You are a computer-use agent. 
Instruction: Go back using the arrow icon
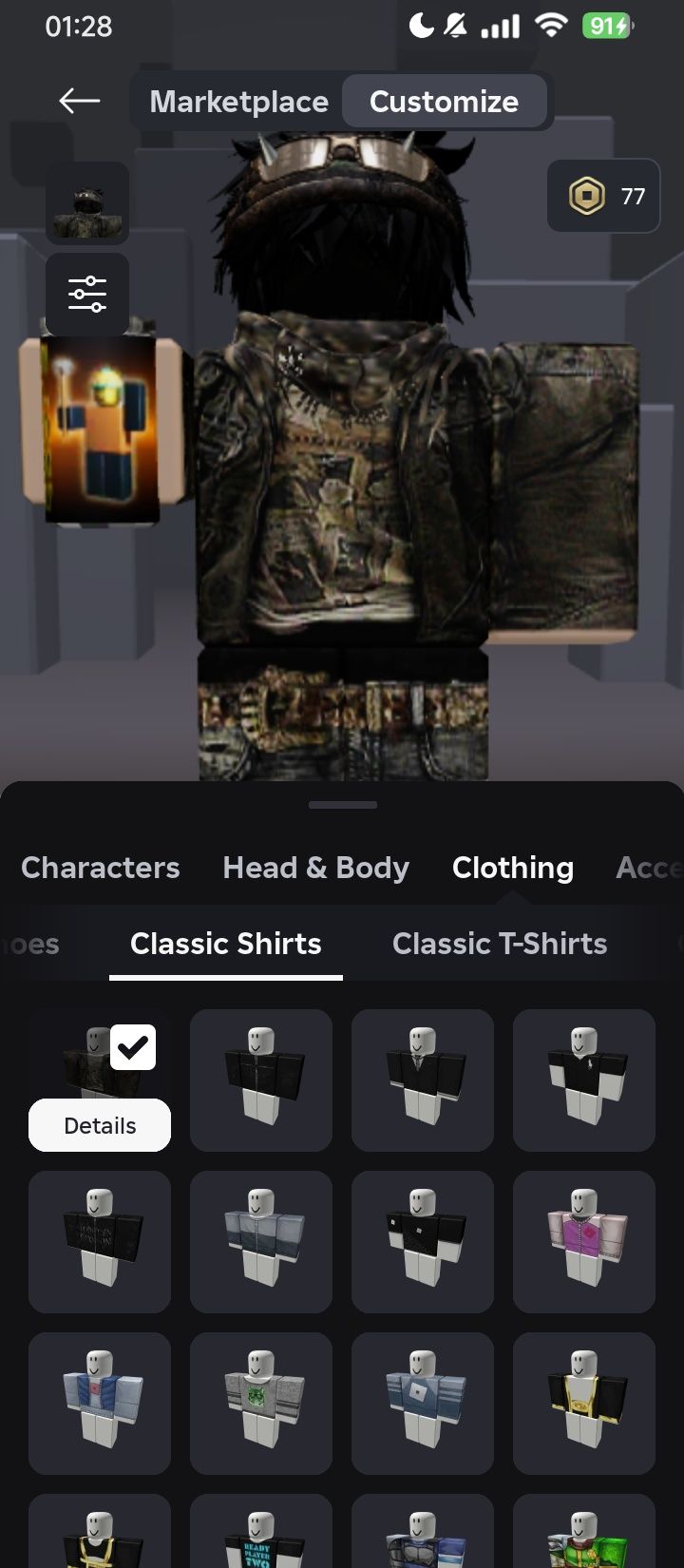pos(79,101)
